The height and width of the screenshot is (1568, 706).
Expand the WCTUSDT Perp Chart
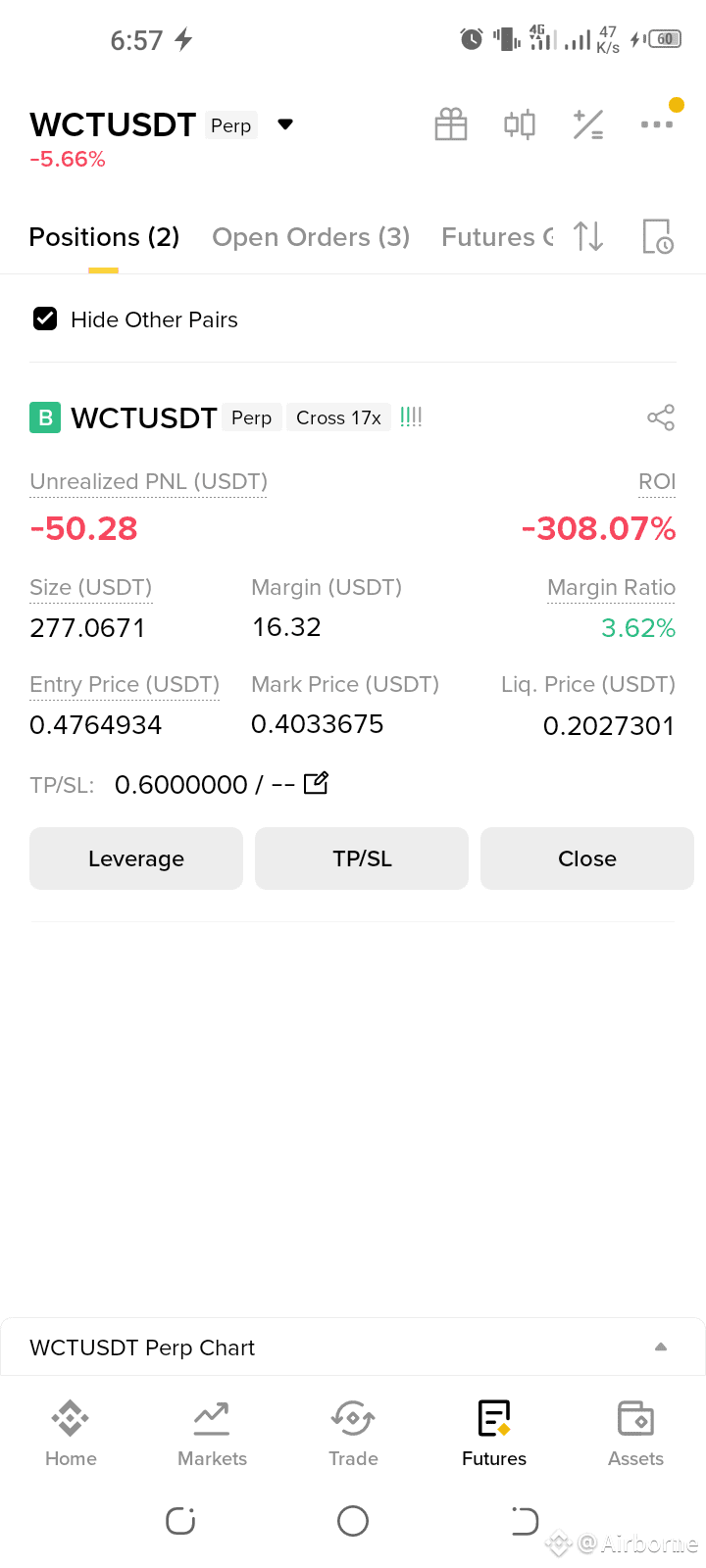coord(661,1347)
